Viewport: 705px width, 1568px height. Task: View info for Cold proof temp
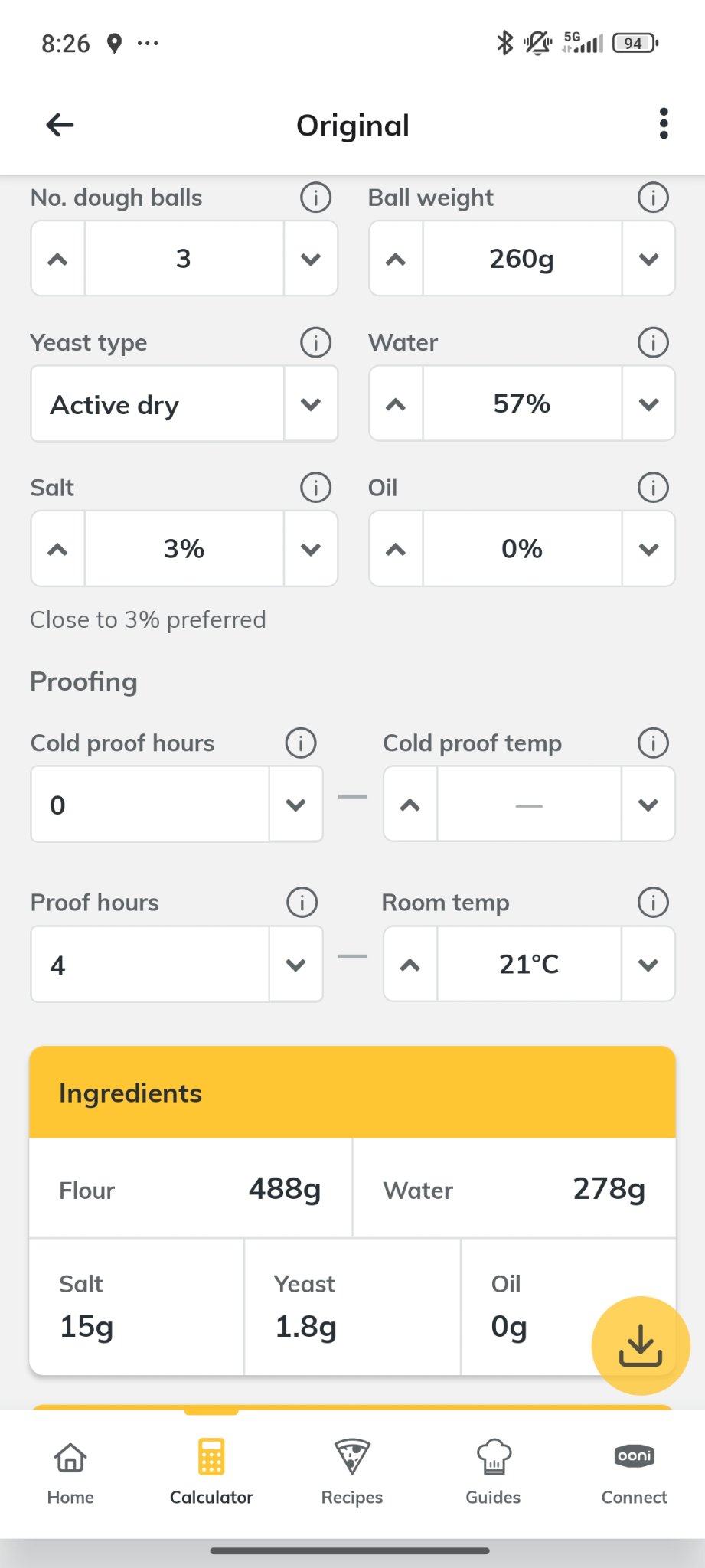coord(653,743)
